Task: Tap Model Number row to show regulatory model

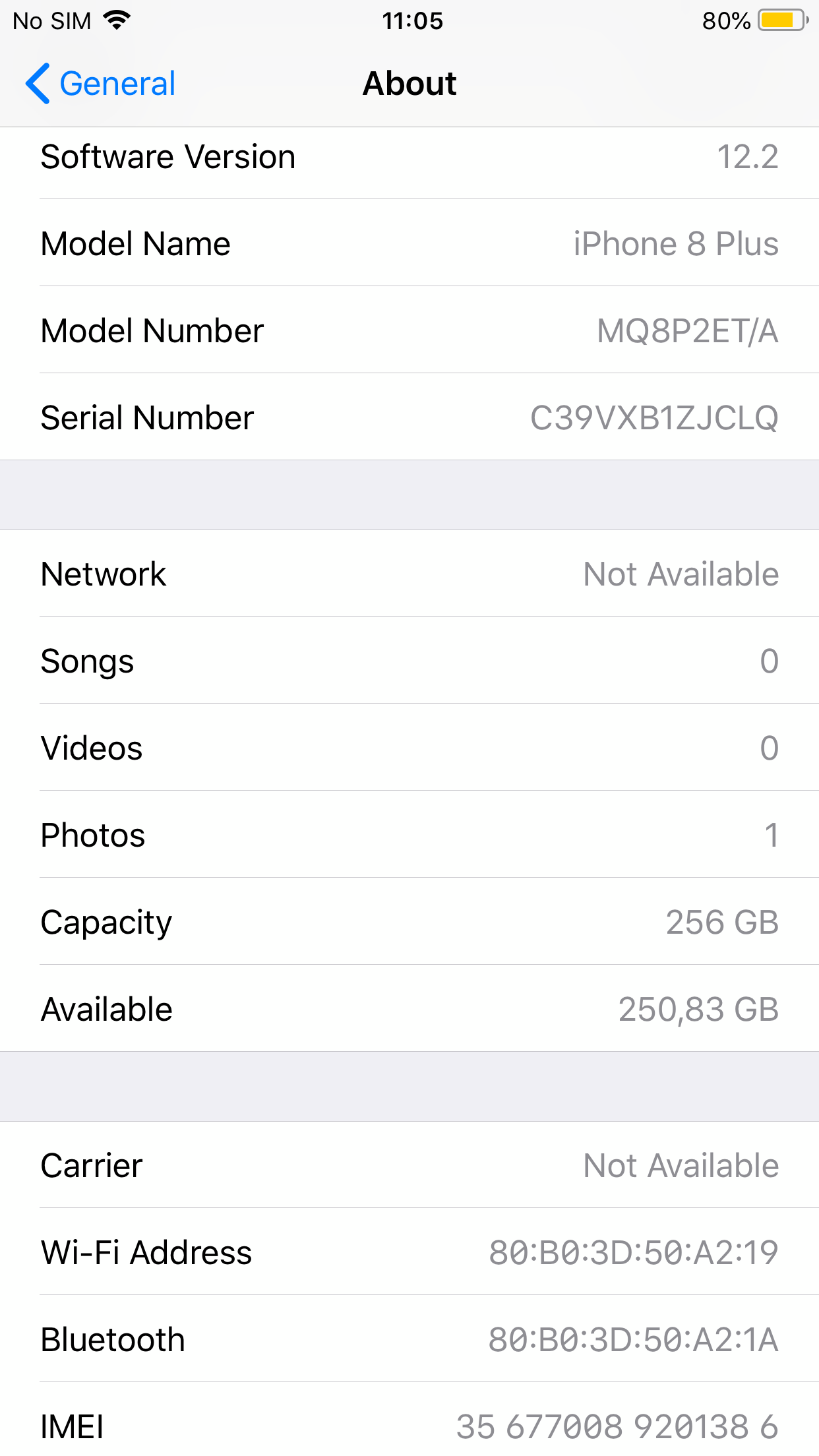Action: click(x=409, y=330)
